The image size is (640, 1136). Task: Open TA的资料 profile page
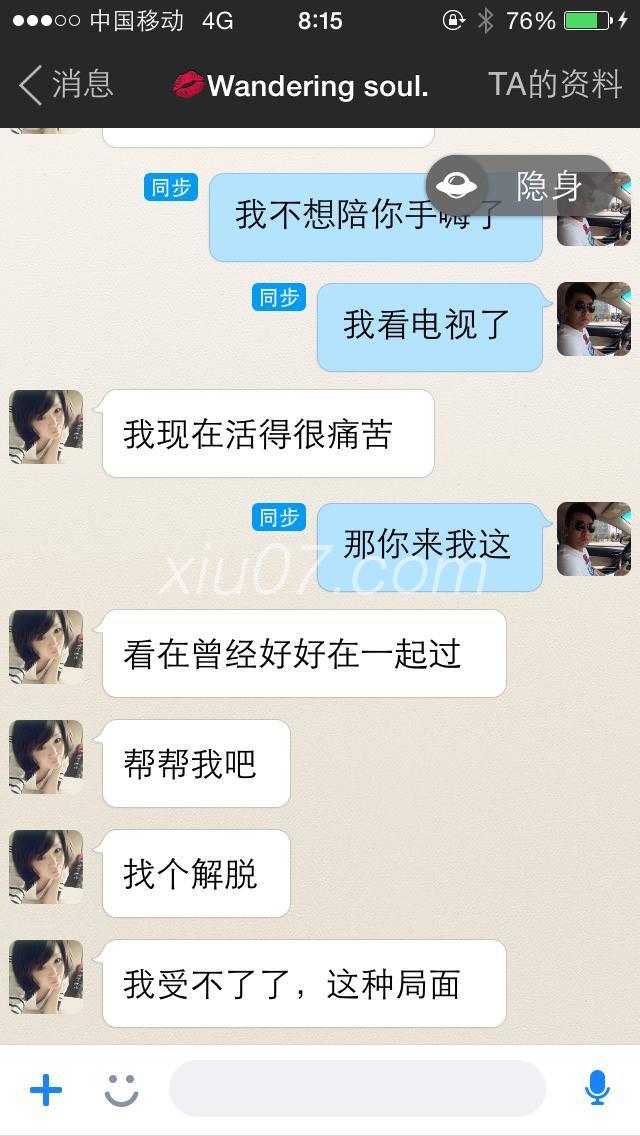coord(555,85)
